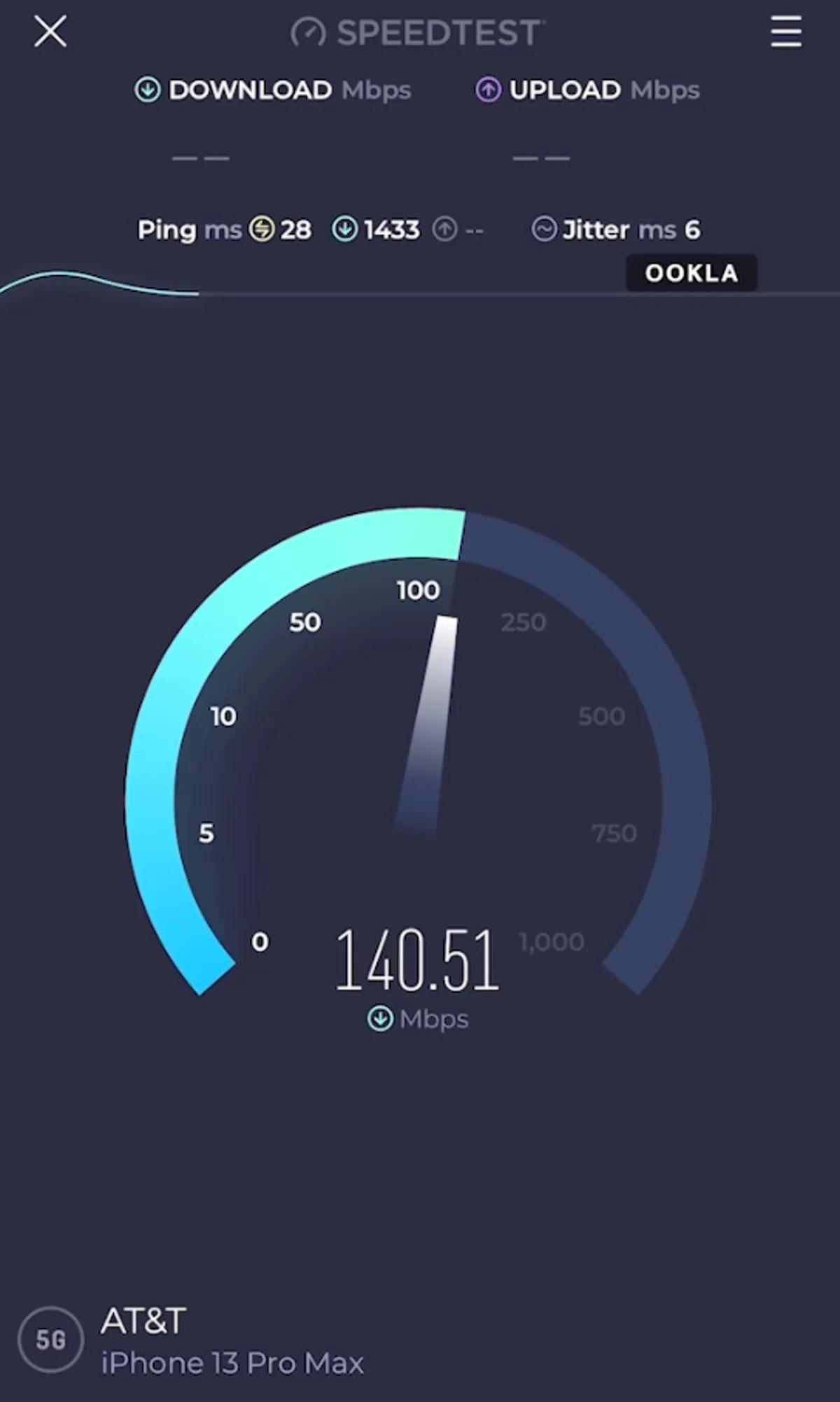The width and height of the screenshot is (840, 1402).
Task: Open the hamburger menu
Action: 785,32
